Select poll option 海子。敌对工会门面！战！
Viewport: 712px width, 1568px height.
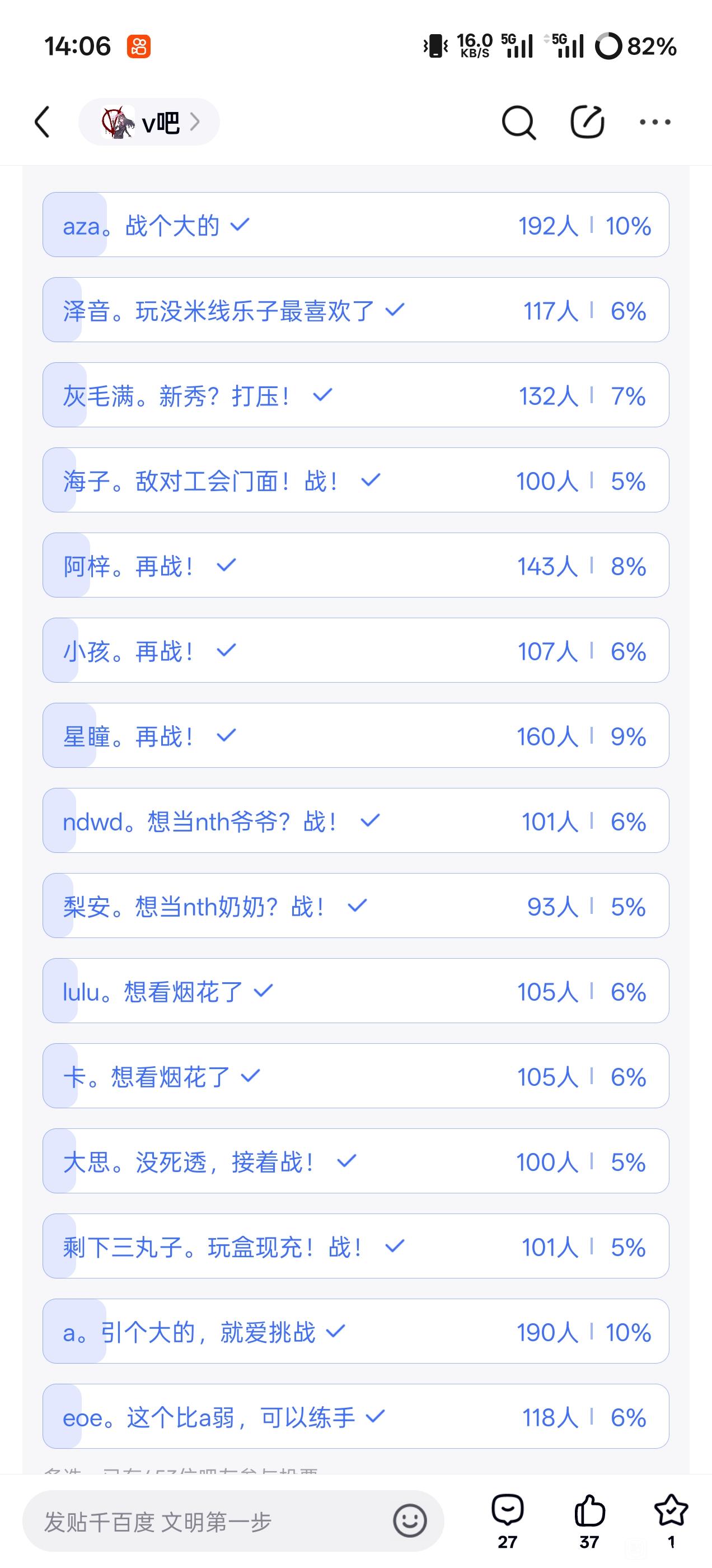[355, 481]
